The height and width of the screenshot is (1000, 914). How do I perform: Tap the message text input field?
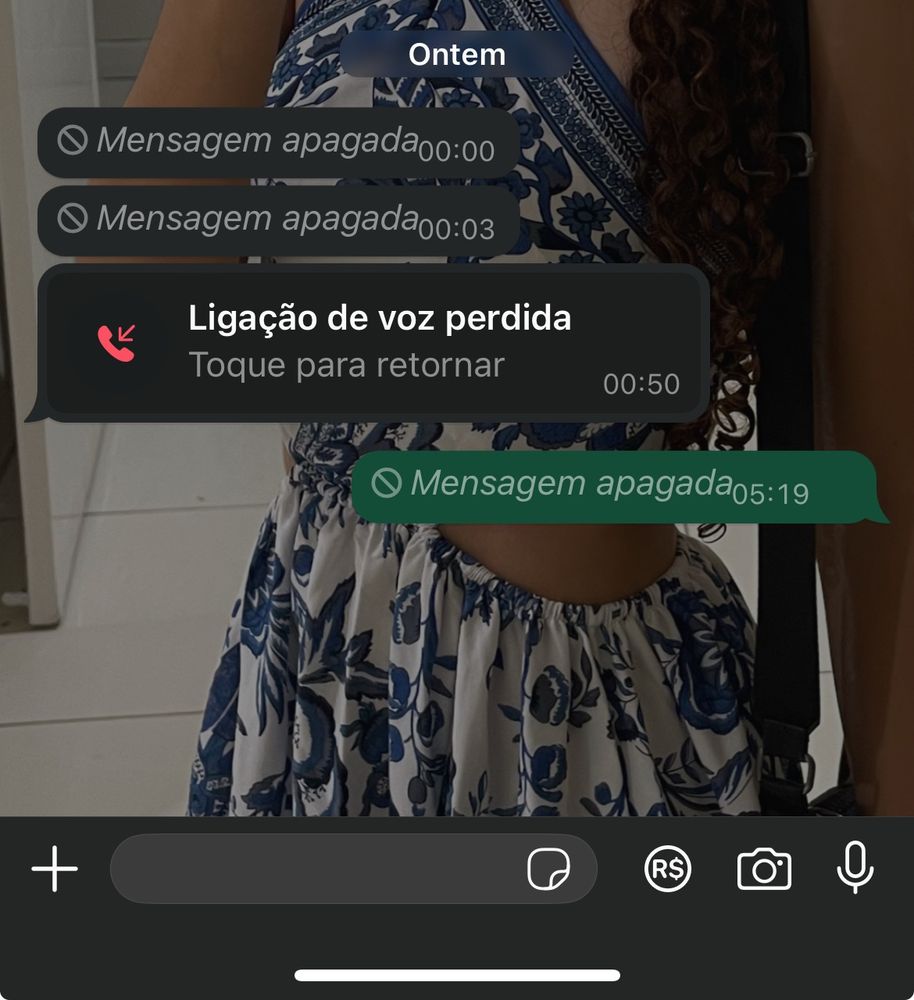pyautogui.click(x=310, y=869)
